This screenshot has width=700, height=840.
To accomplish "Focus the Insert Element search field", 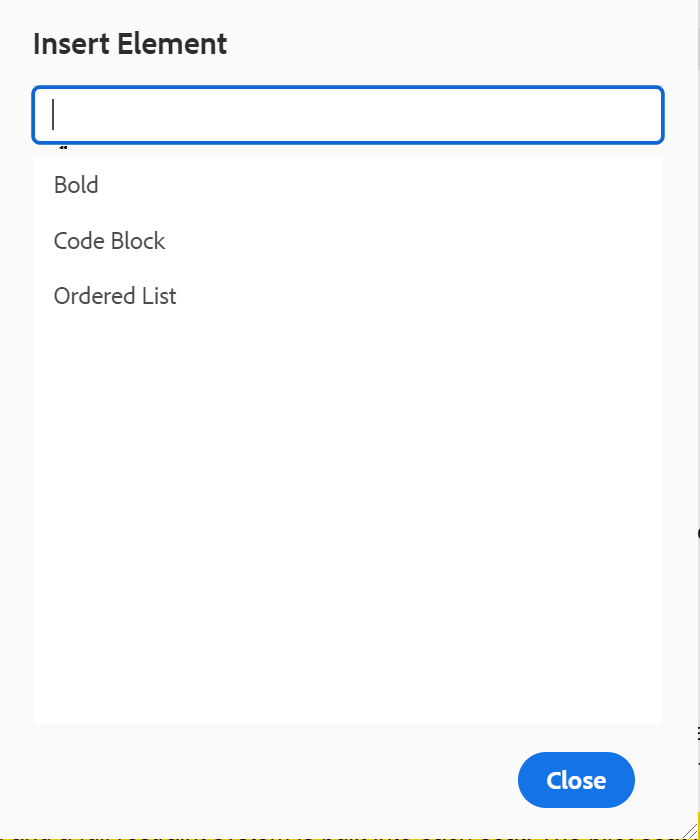I will pyautogui.click(x=348, y=115).
